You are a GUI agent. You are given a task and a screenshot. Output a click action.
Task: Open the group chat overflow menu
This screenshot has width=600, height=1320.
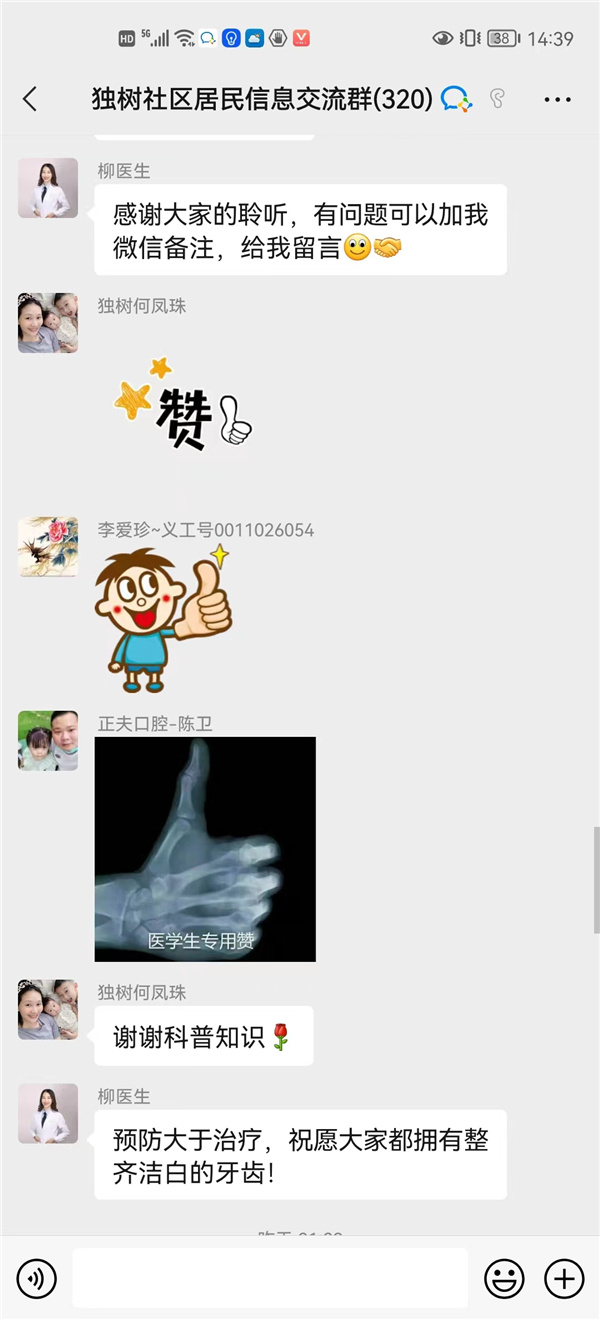(x=557, y=99)
